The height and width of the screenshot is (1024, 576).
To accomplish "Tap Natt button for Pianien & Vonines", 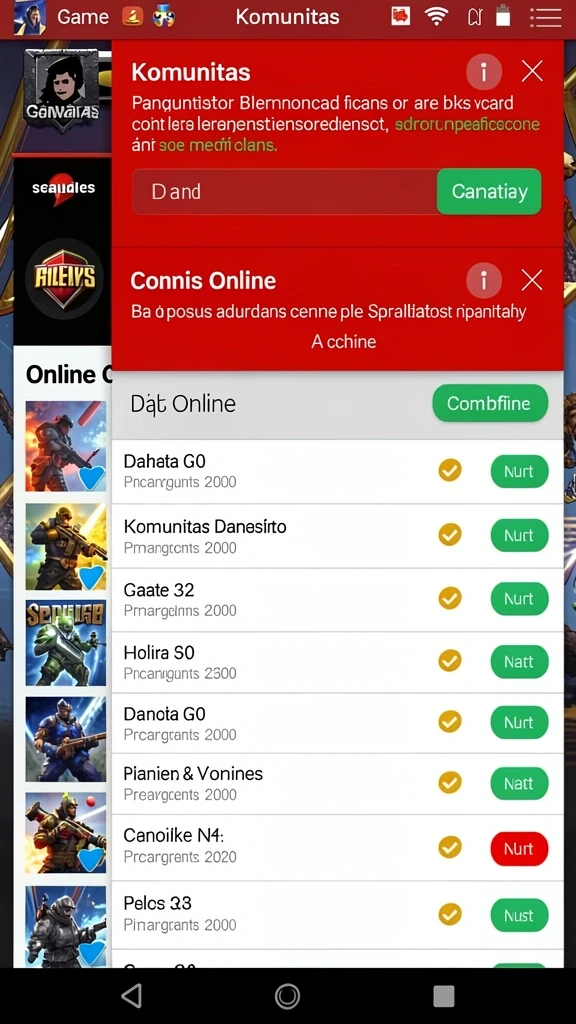I will coord(519,783).
